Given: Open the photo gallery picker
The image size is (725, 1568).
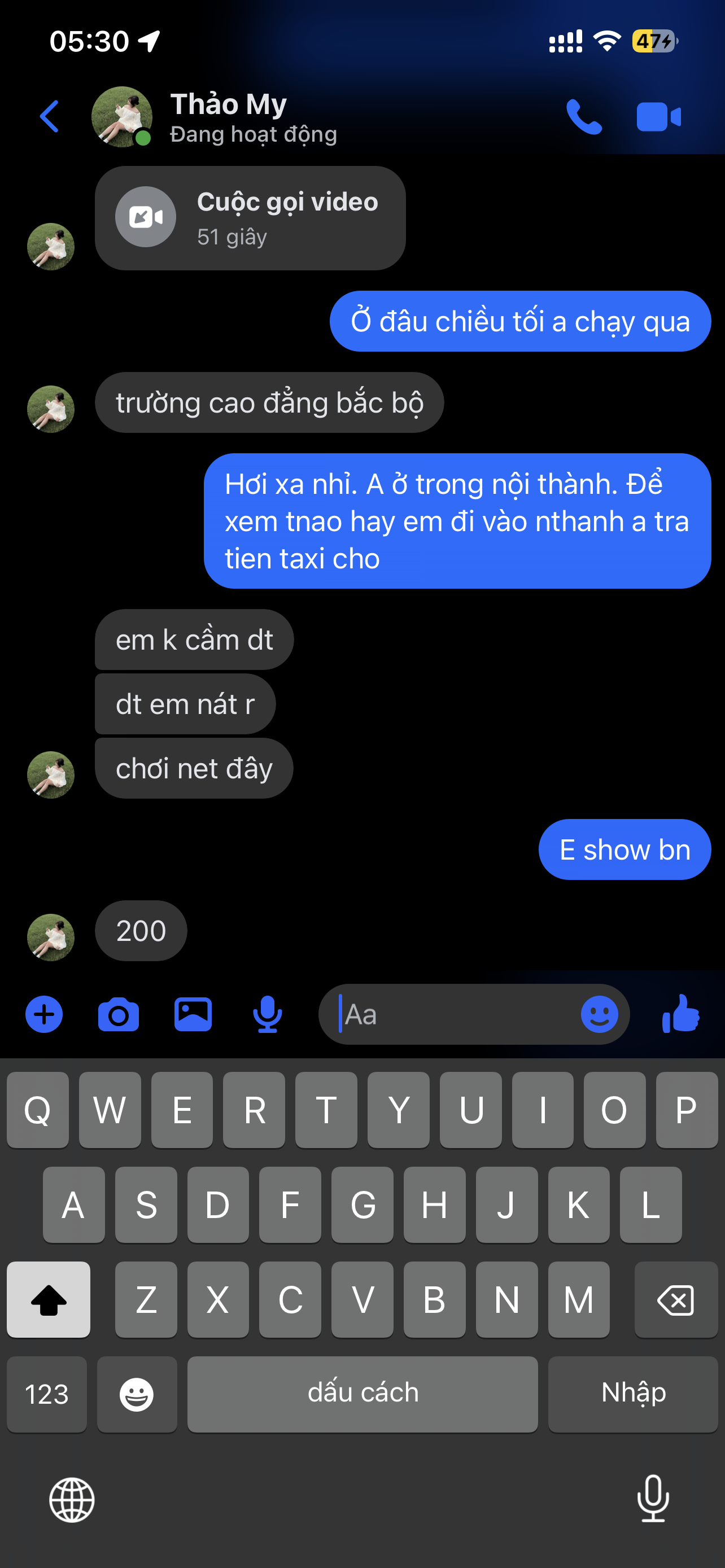Looking at the screenshot, I should [x=193, y=1015].
